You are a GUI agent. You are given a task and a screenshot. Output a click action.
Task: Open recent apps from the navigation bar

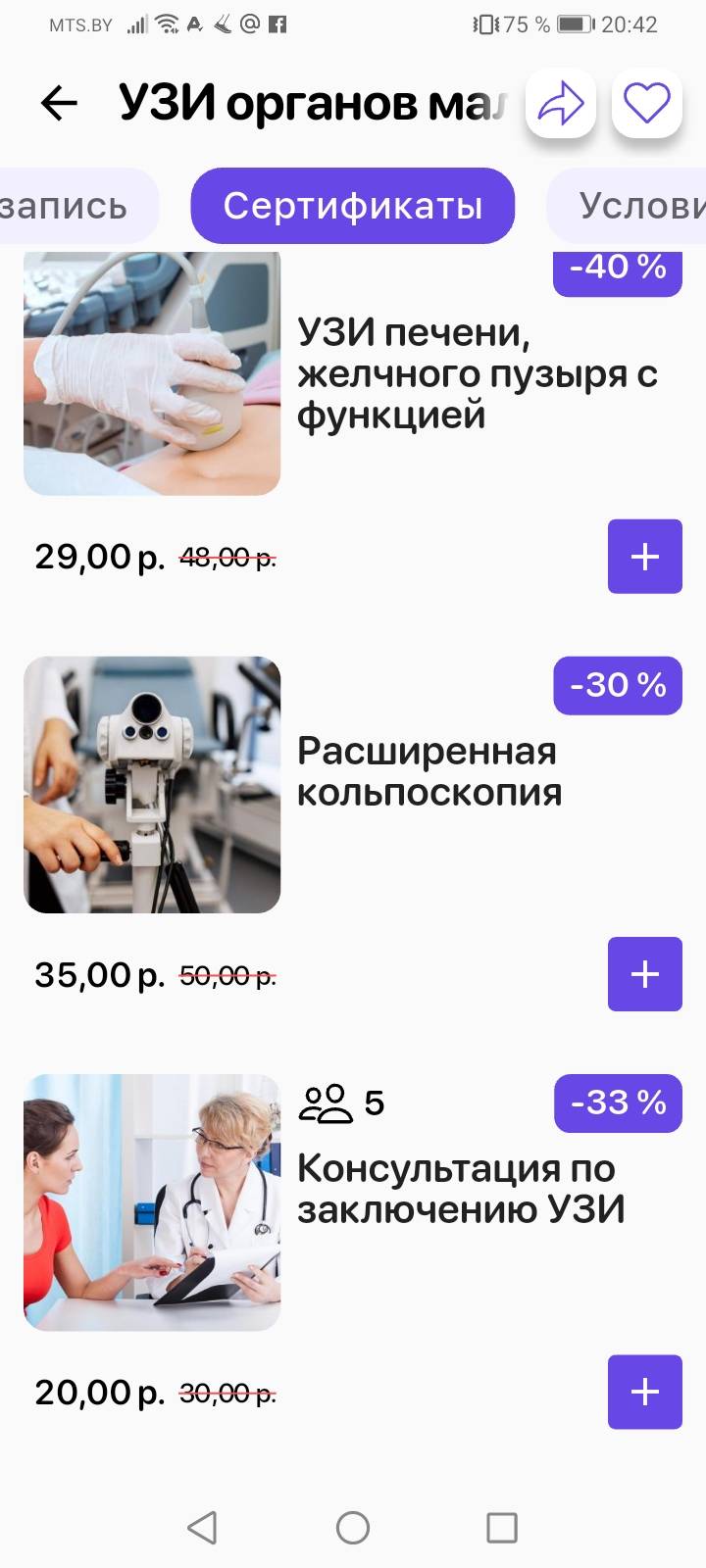[502, 1527]
